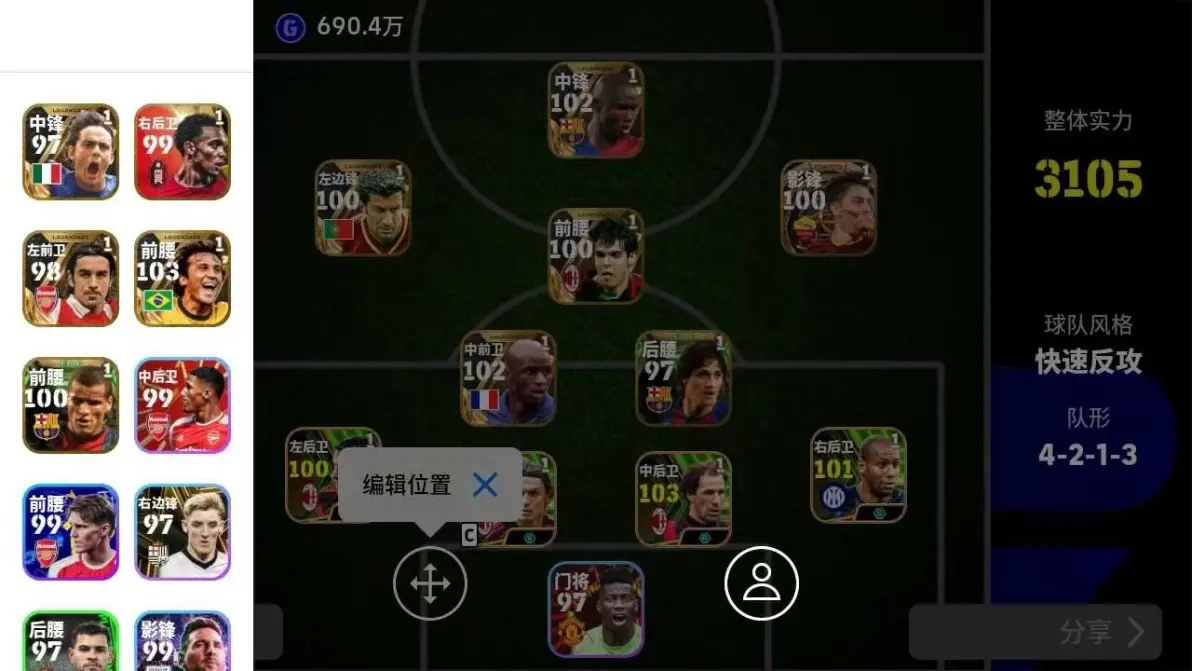1192x671 pixels.
Task: Close the 编辑位置 tooltip
Action: point(485,485)
